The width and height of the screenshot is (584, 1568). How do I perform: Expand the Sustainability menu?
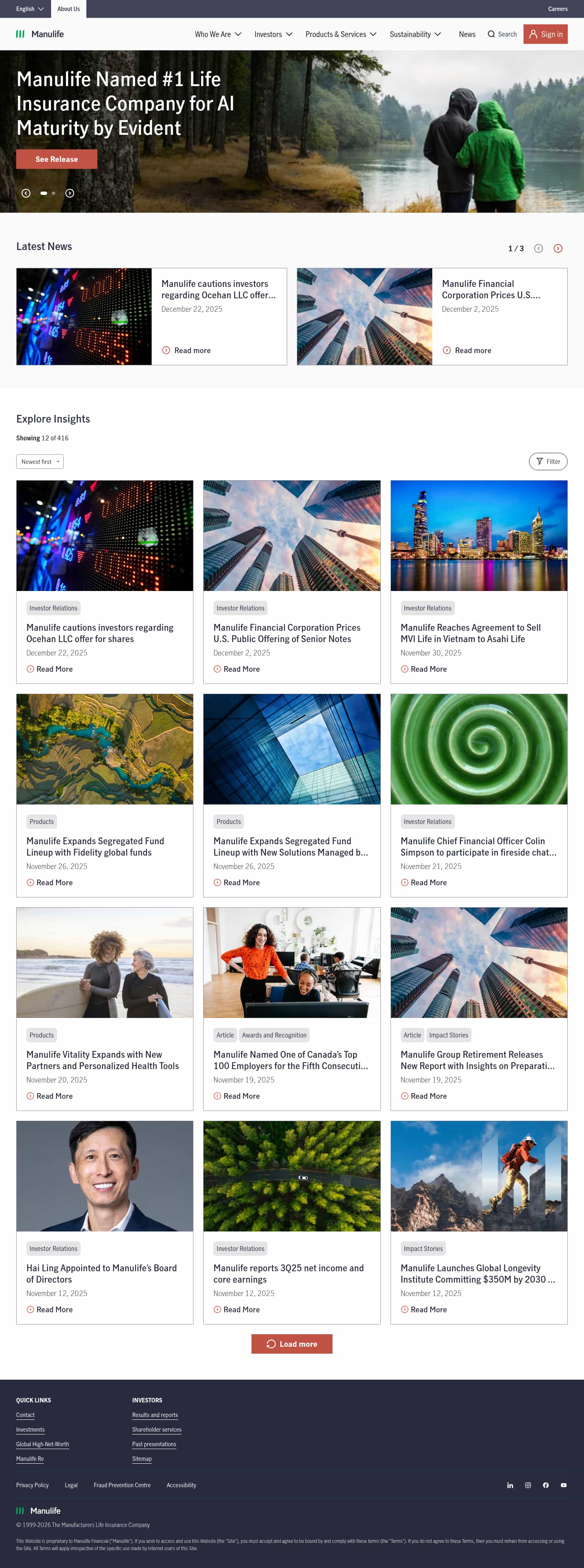(x=415, y=34)
